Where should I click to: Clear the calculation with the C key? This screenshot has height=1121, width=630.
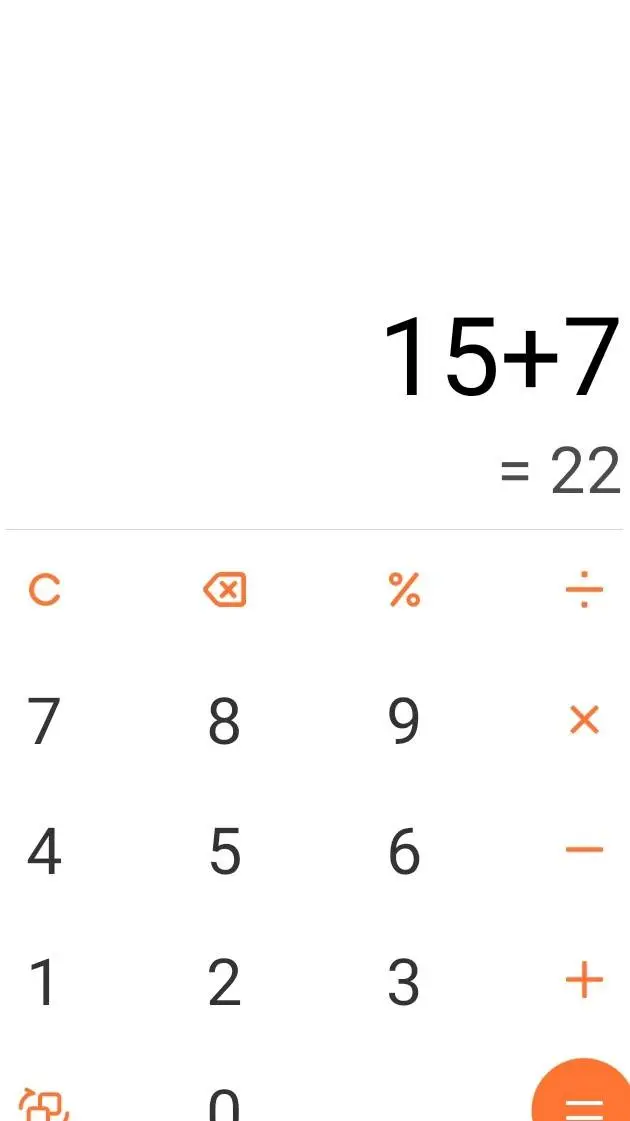coord(44,590)
